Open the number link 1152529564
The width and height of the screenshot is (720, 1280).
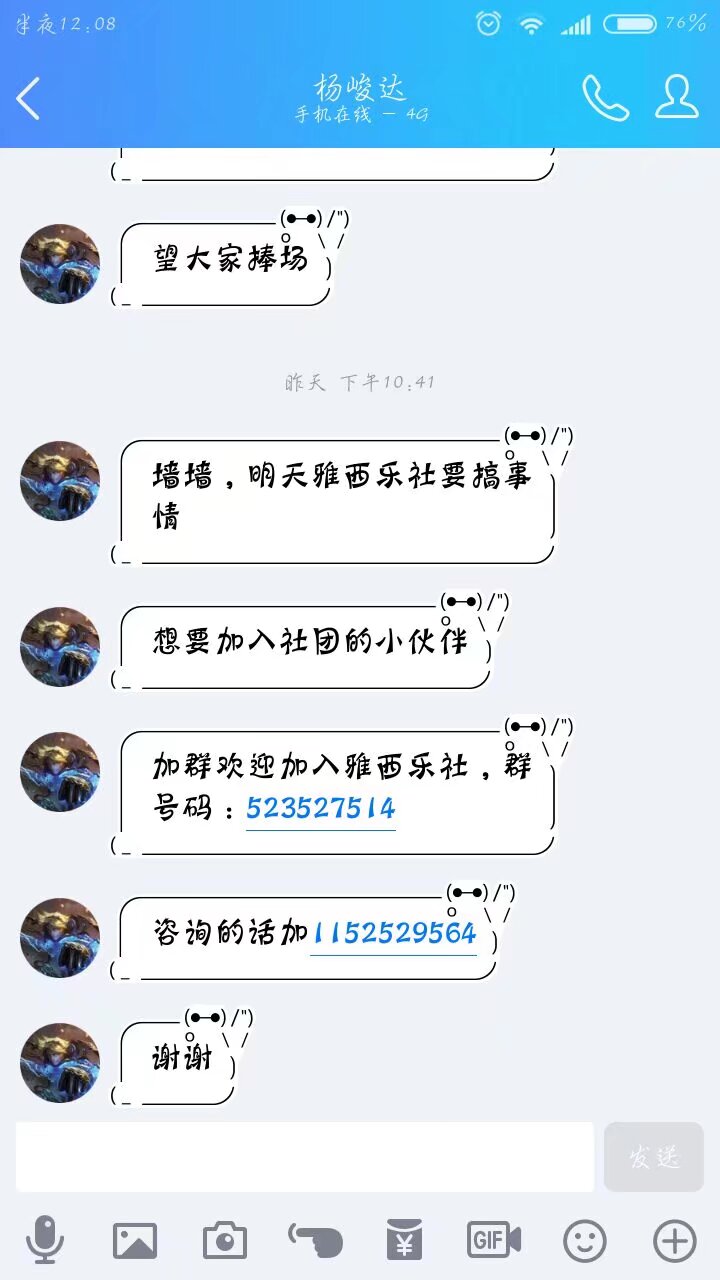pyautogui.click(x=394, y=933)
